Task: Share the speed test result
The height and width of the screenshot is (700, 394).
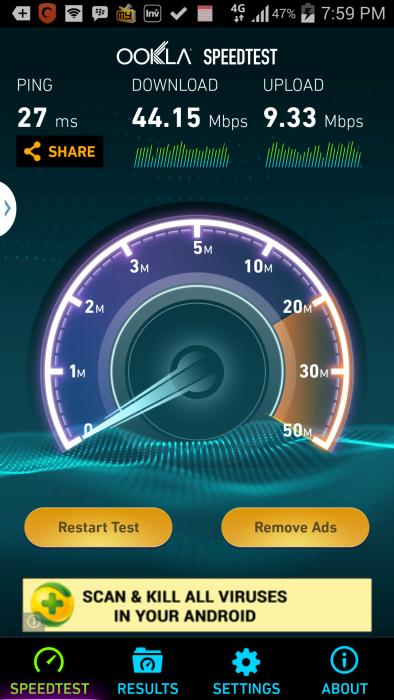Action: click(59, 152)
